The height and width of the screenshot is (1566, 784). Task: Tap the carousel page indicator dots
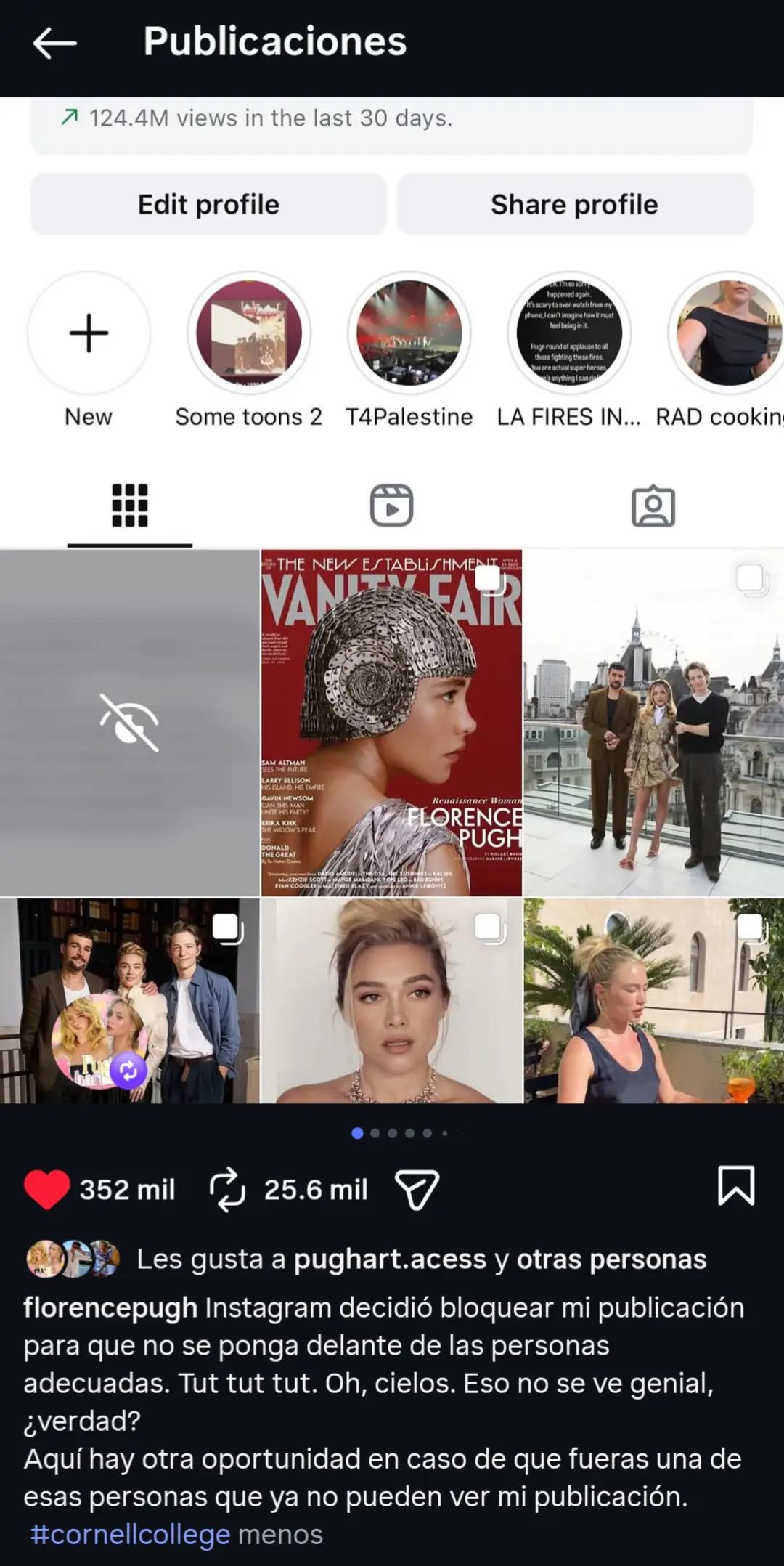(400, 1133)
